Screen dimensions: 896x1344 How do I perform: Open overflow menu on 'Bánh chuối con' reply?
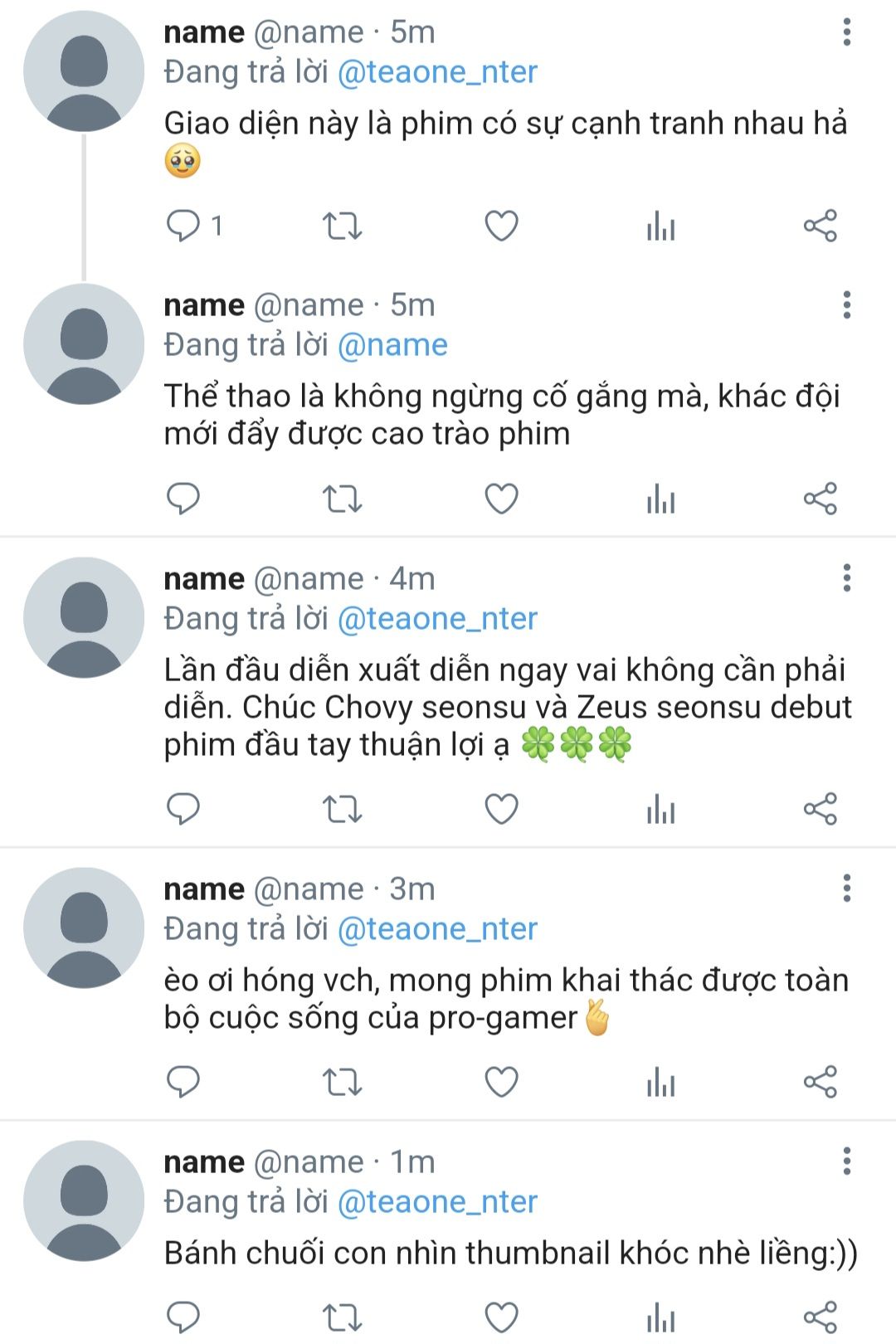click(846, 1161)
